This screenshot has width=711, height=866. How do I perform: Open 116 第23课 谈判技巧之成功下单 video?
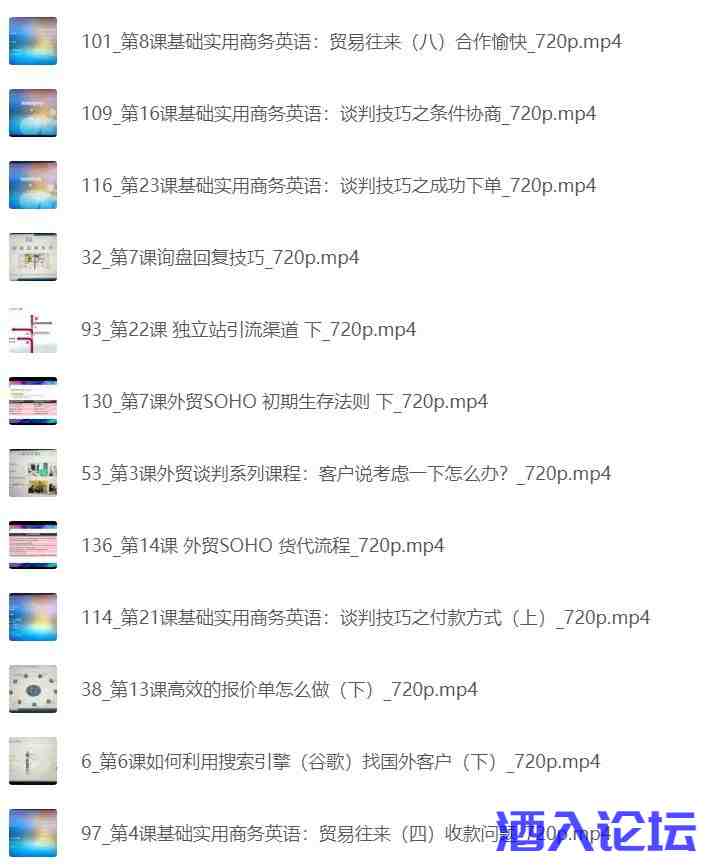338,186
